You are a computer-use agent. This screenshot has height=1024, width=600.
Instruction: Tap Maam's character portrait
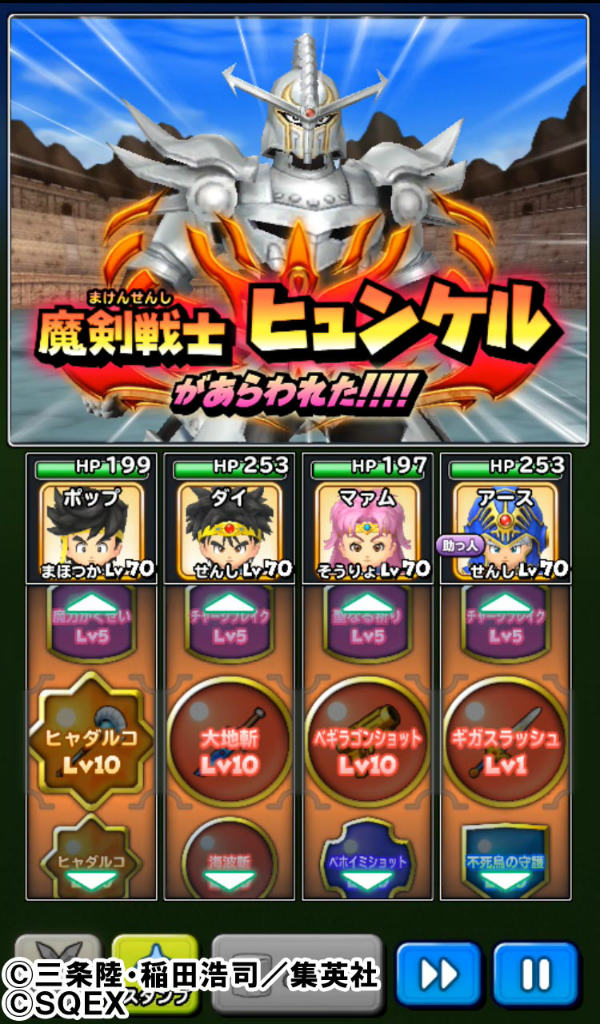367,530
